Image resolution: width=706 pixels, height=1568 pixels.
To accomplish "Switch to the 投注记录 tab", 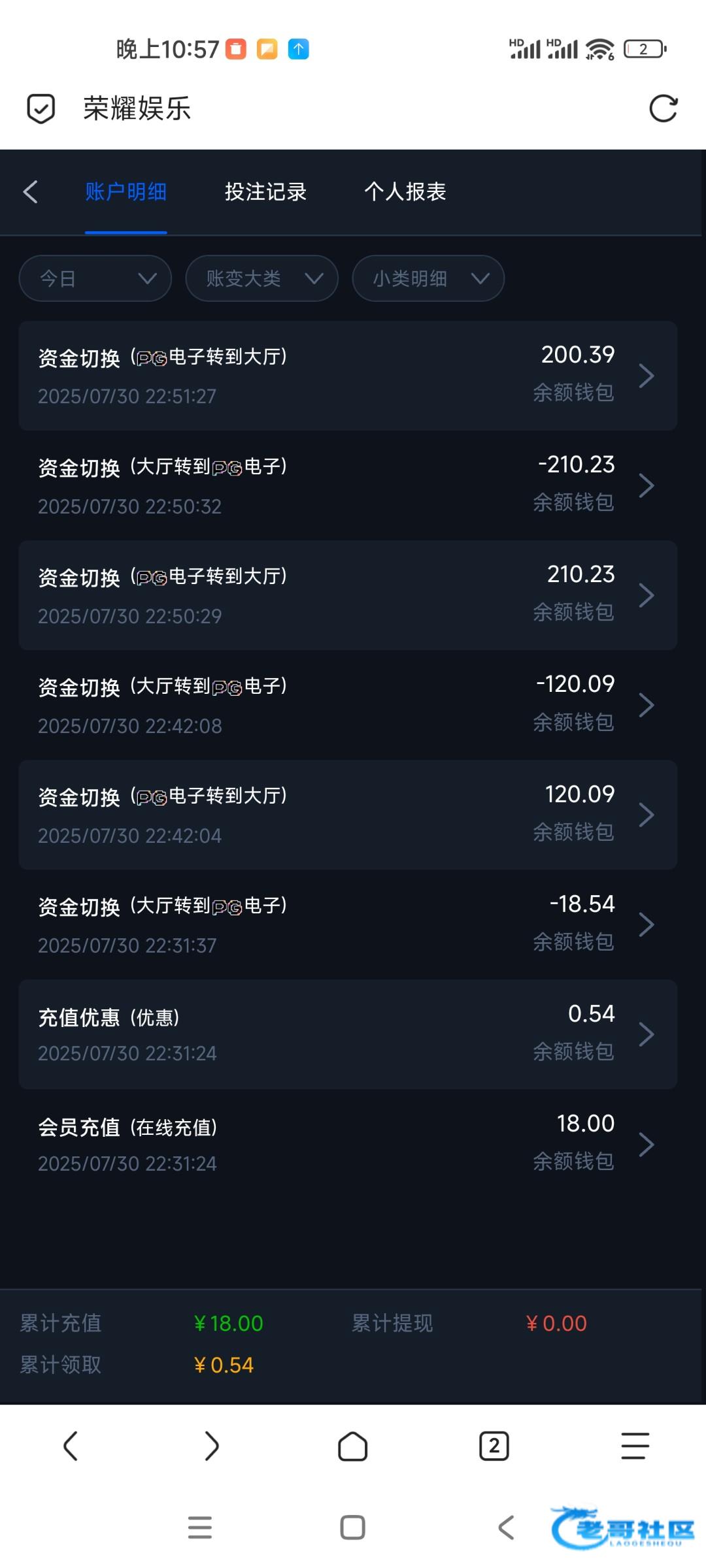I will pos(265,191).
